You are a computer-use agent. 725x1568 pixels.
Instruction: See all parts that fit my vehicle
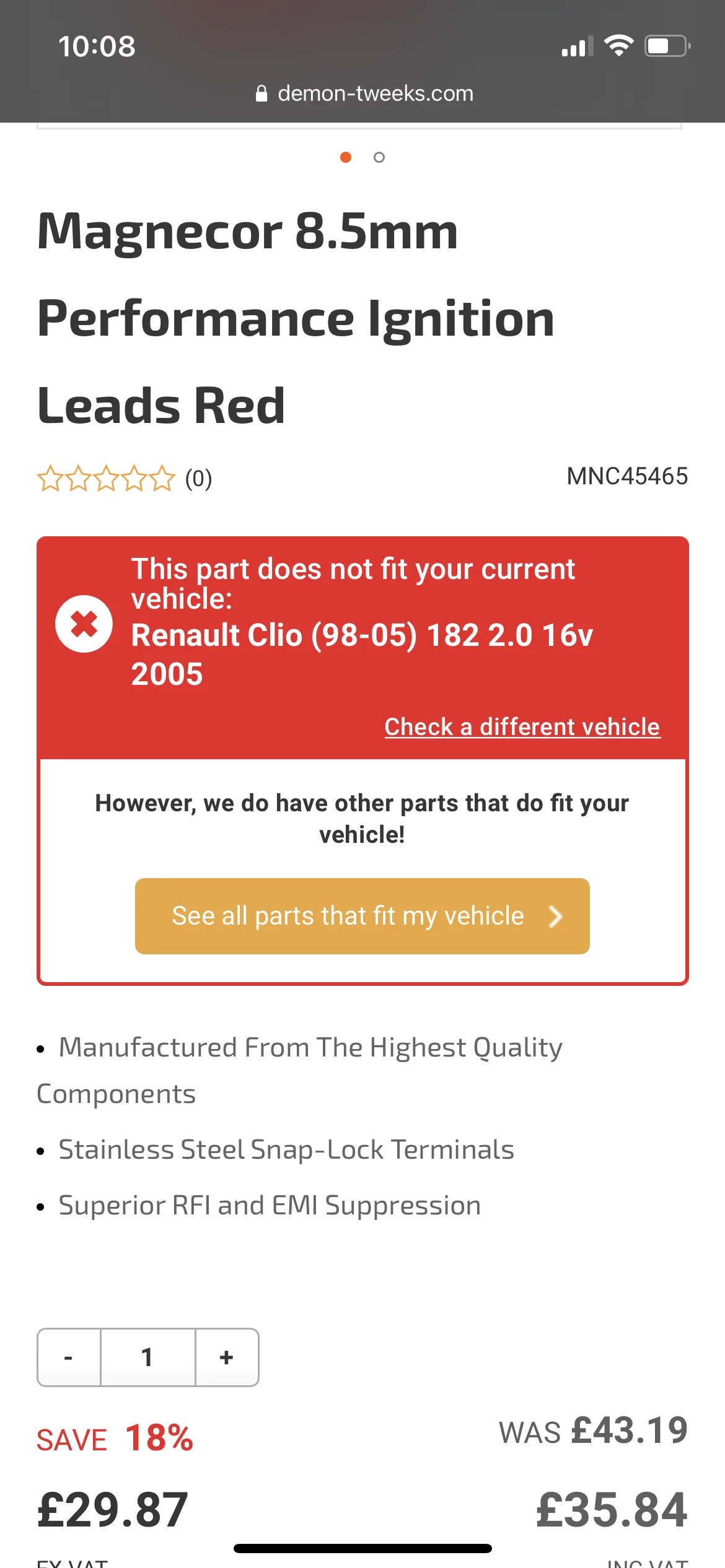(x=362, y=916)
